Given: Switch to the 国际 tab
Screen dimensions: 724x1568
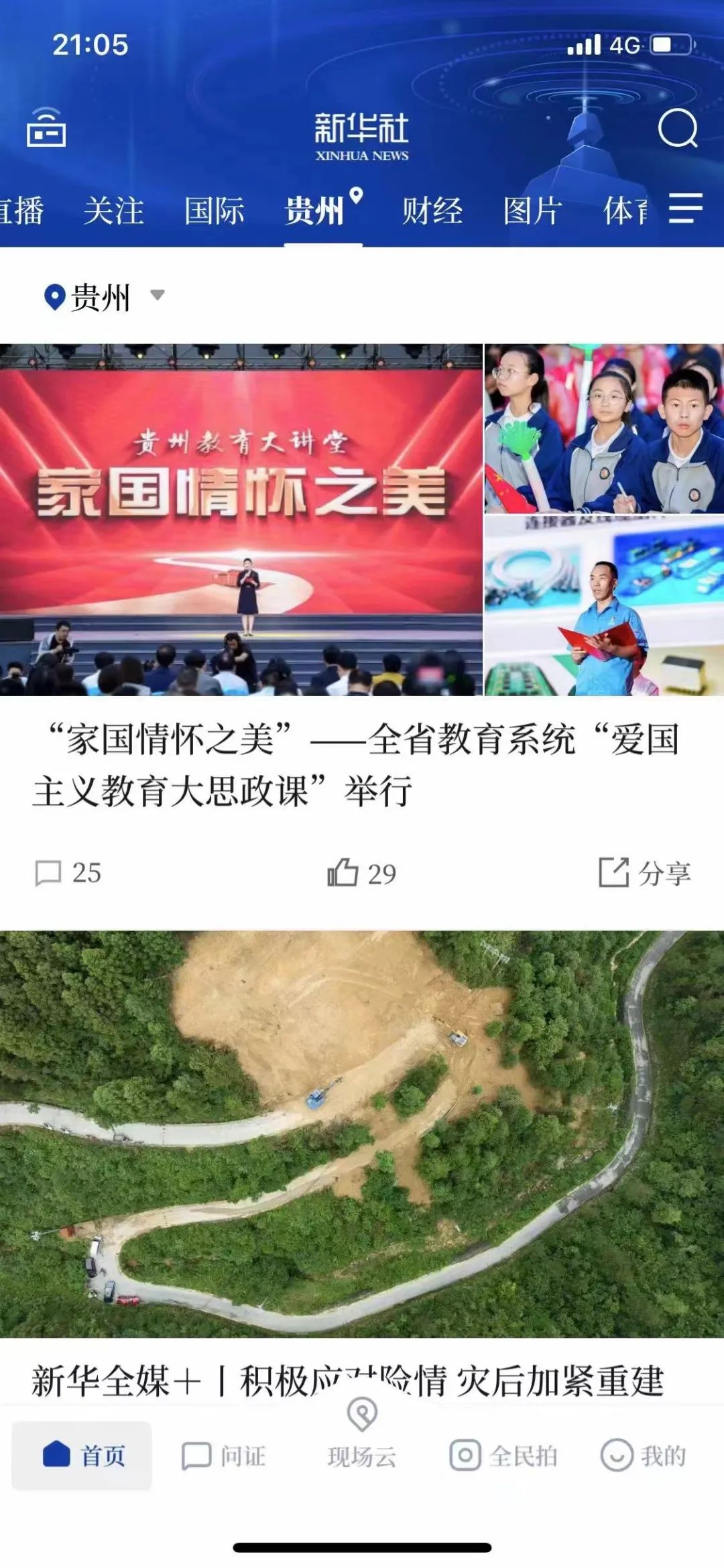Looking at the screenshot, I should click(x=214, y=211).
